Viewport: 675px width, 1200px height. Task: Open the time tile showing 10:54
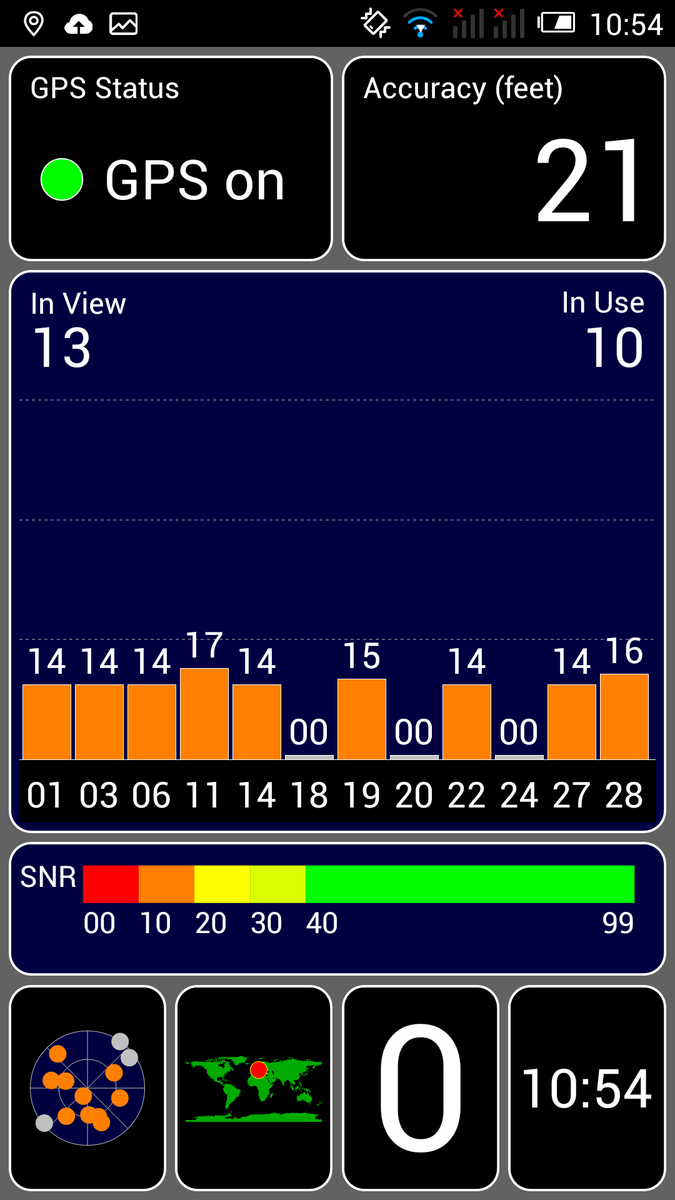tap(586, 1086)
